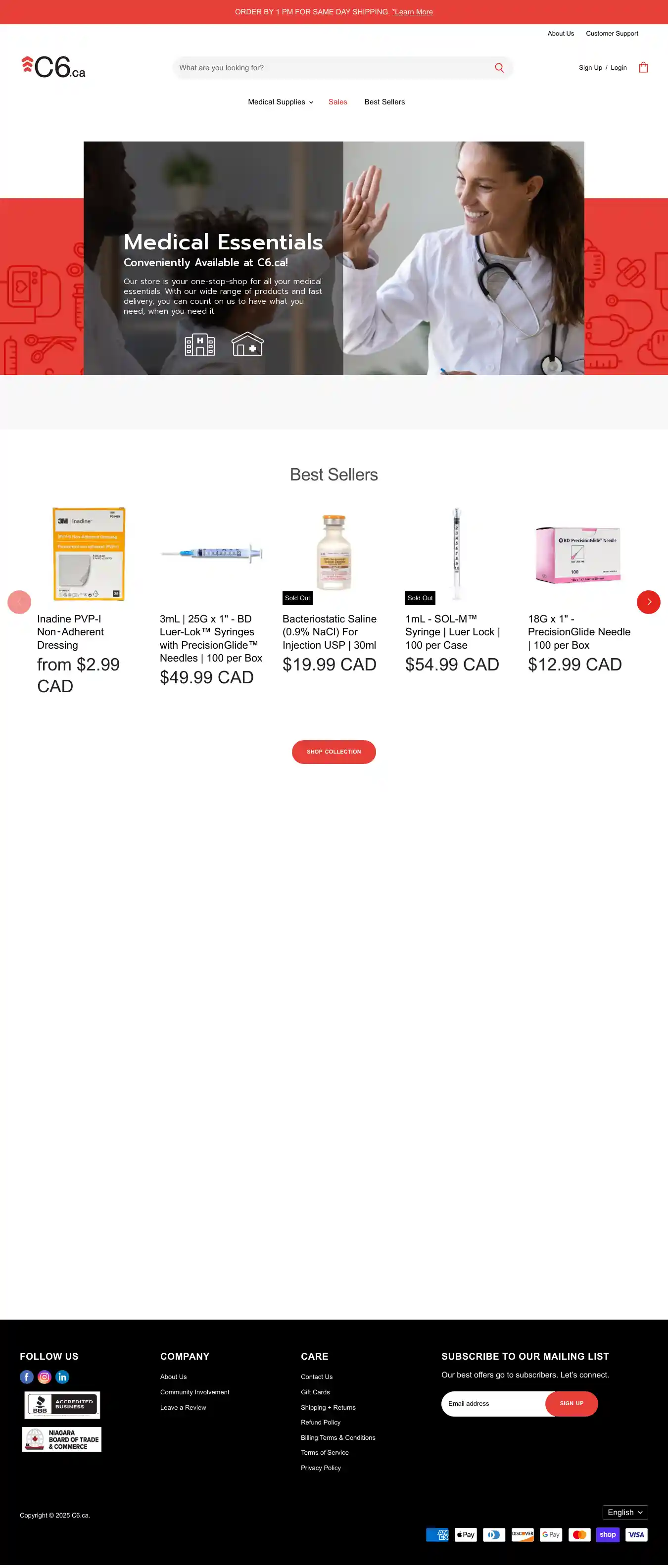View the Inadine PVP-I Non-Adherent Dressing product

point(70,632)
